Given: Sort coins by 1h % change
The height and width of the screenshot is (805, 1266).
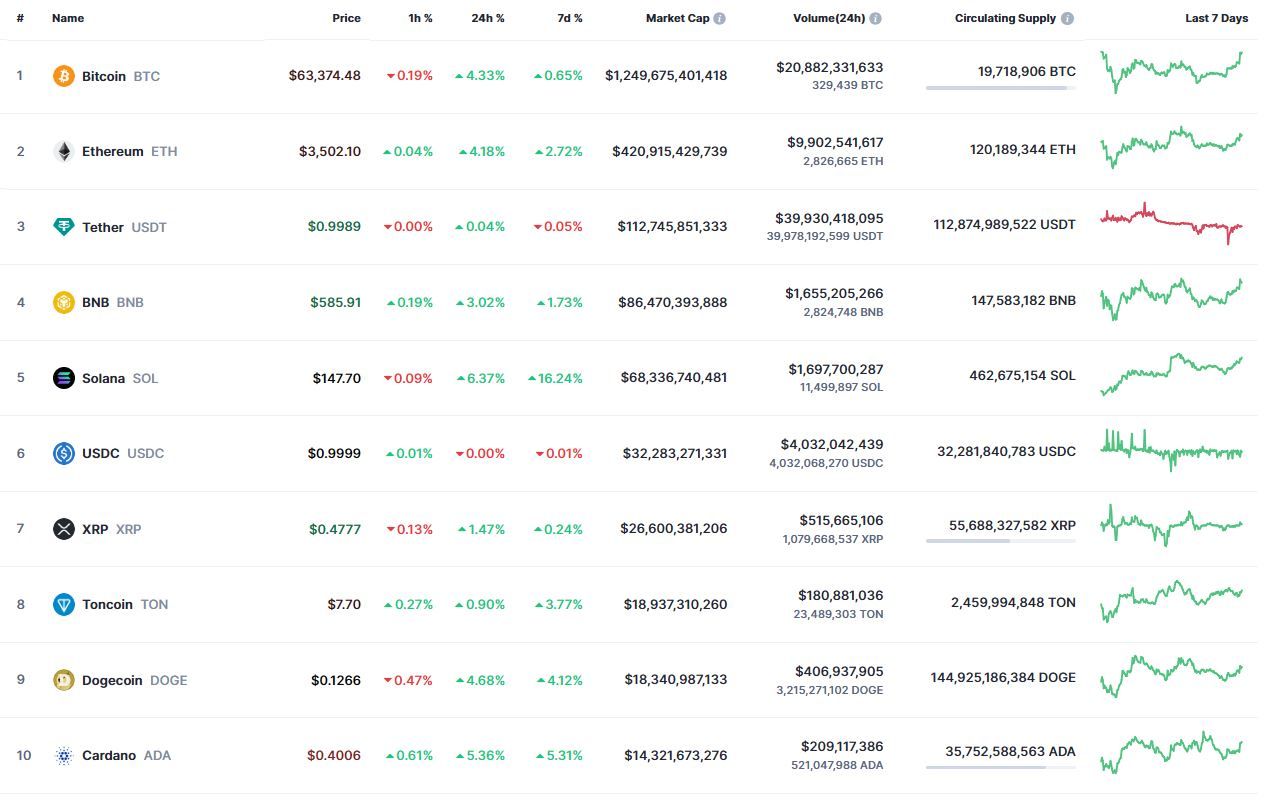Looking at the screenshot, I should 421,18.
